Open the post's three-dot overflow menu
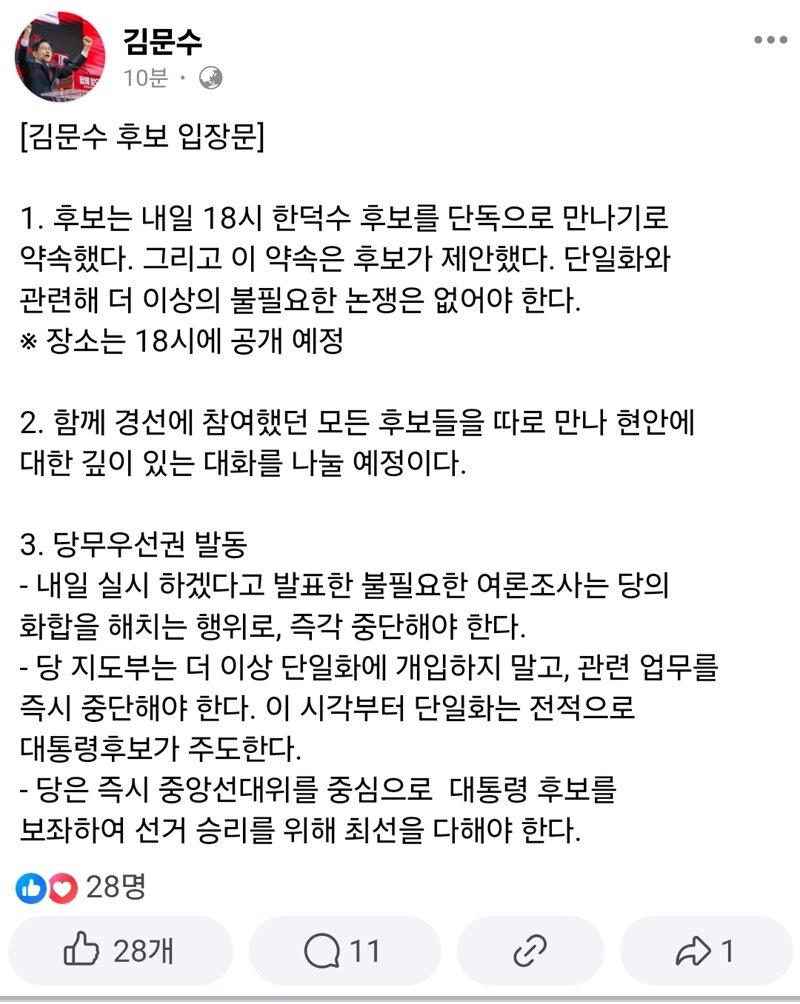The height and width of the screenshot is (1004, 800). coord(770,41)
